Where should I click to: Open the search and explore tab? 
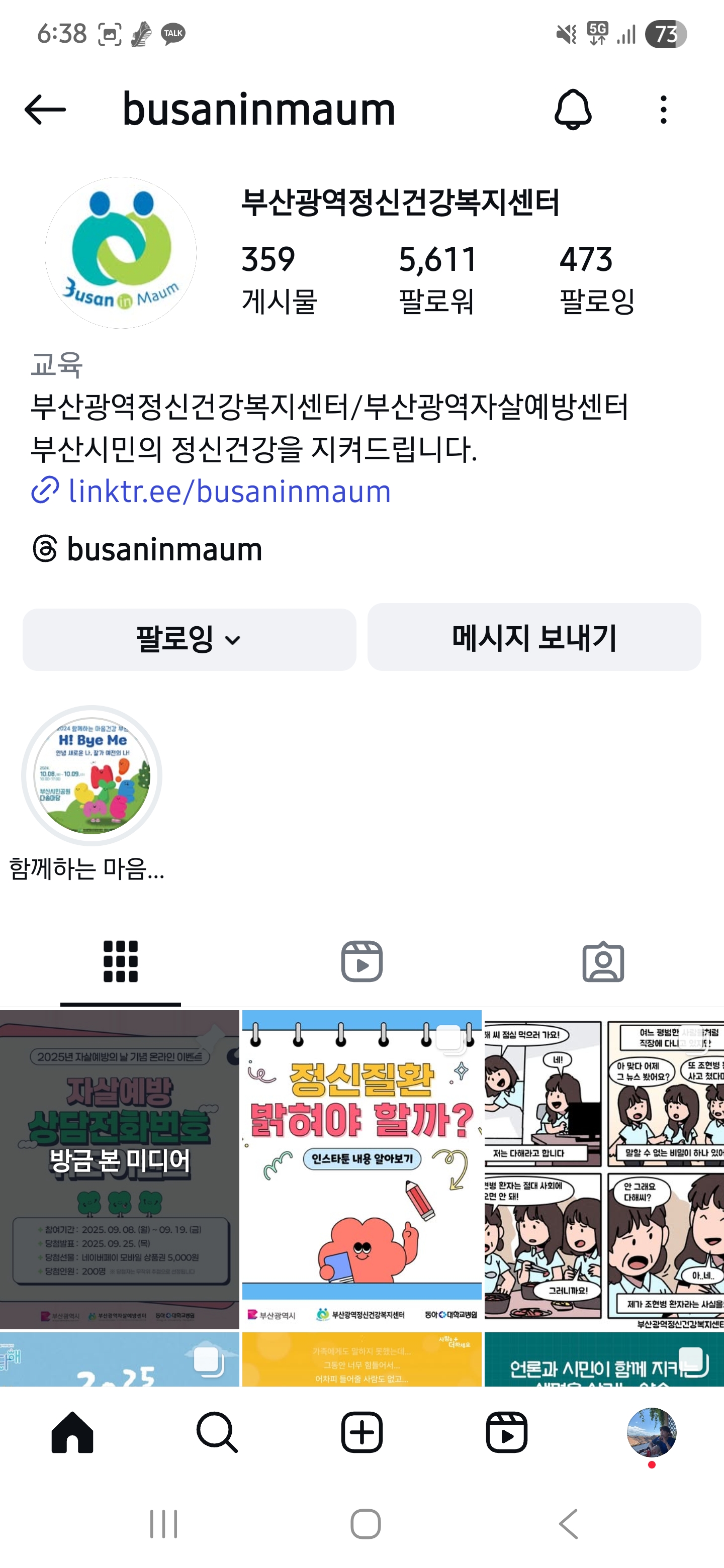217,1432
